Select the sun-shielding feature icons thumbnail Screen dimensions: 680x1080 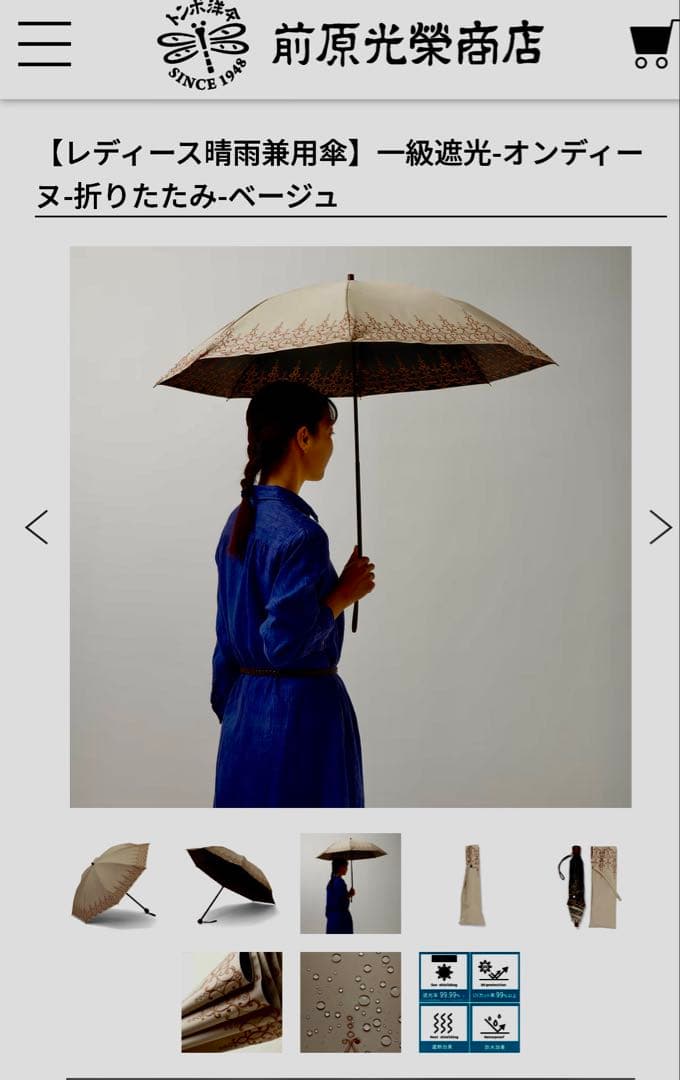469,1002
